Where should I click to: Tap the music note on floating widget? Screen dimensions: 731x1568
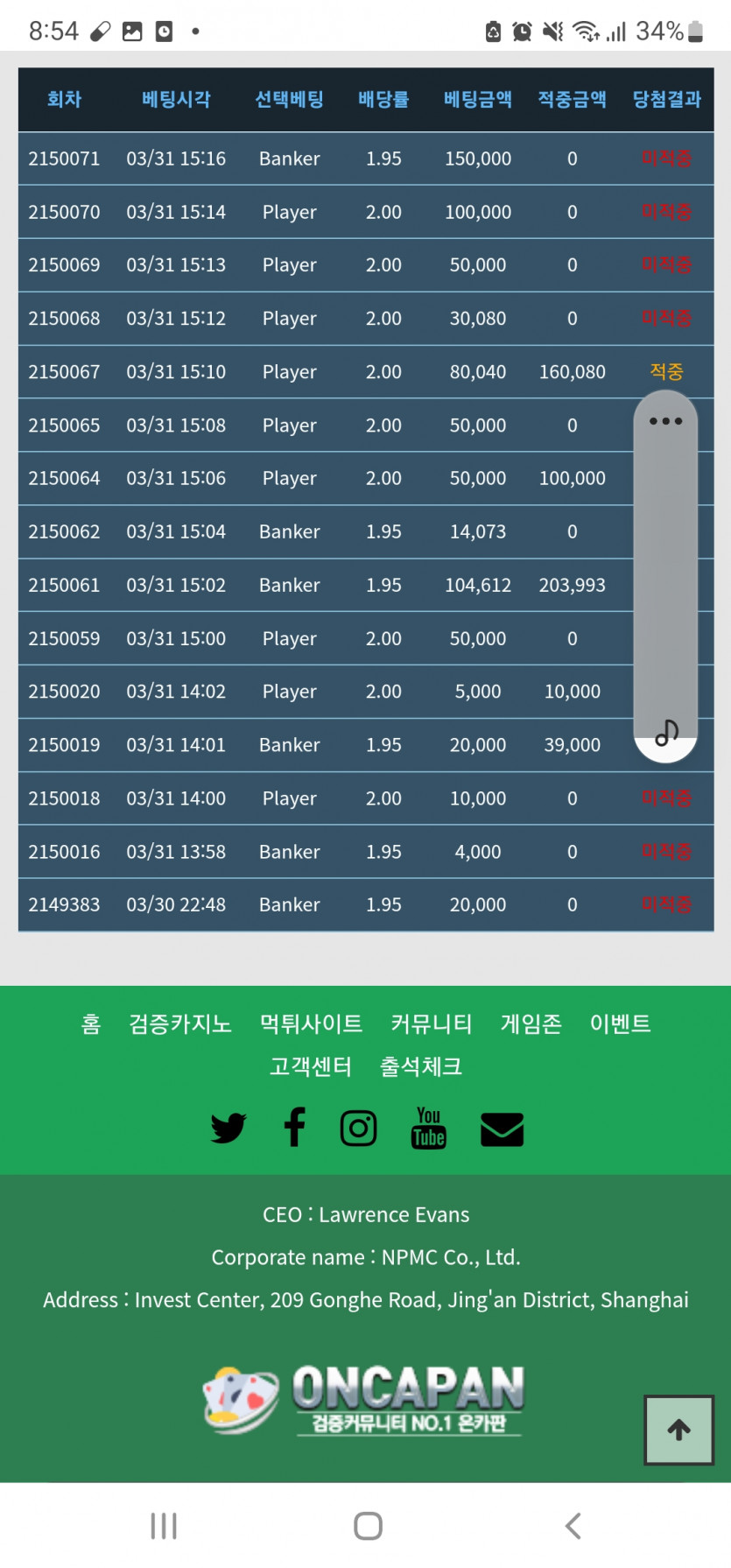pyautogui.click(x=666, y=732)
